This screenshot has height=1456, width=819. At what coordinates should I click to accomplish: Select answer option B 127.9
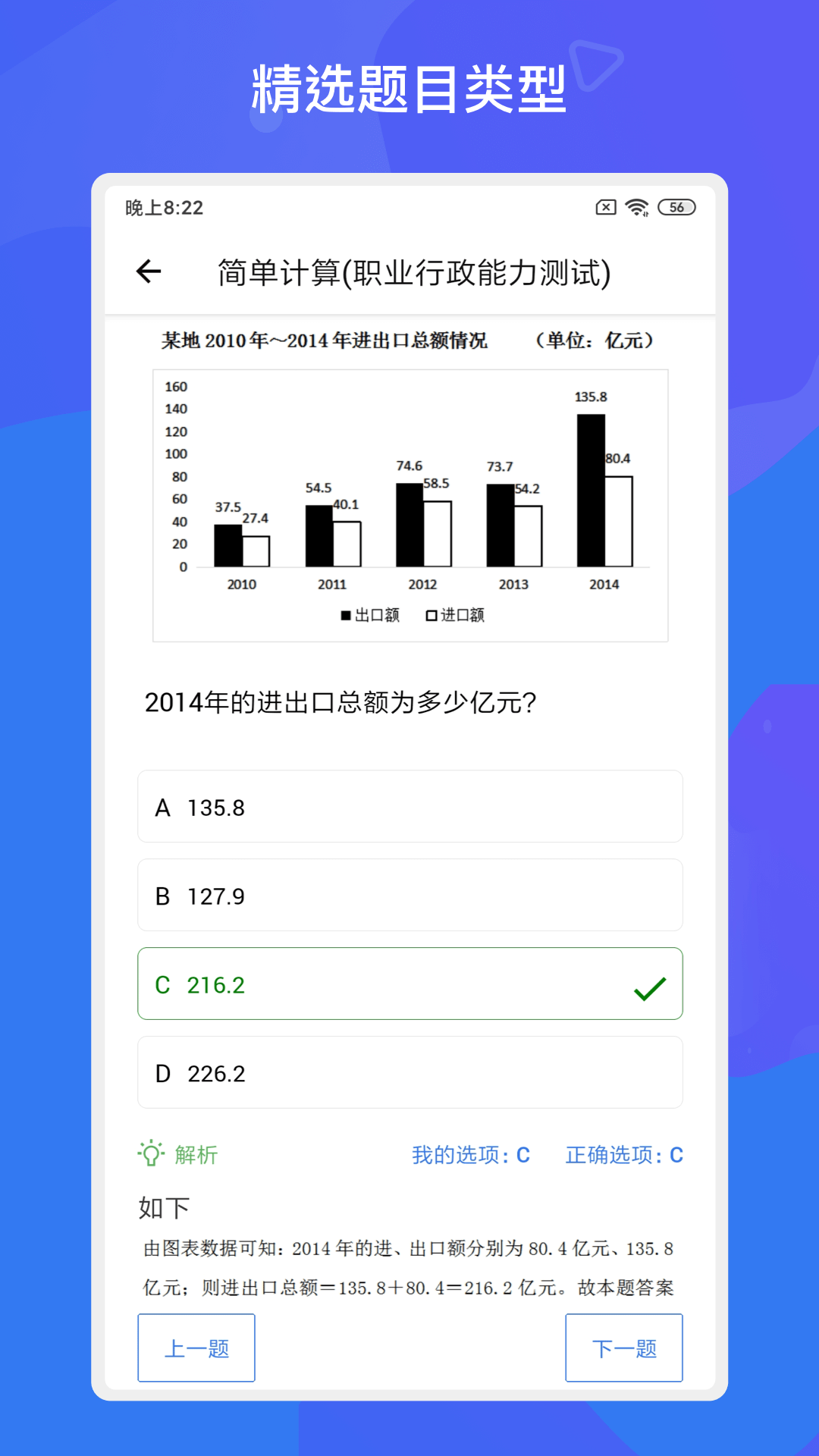coord(409,896)
